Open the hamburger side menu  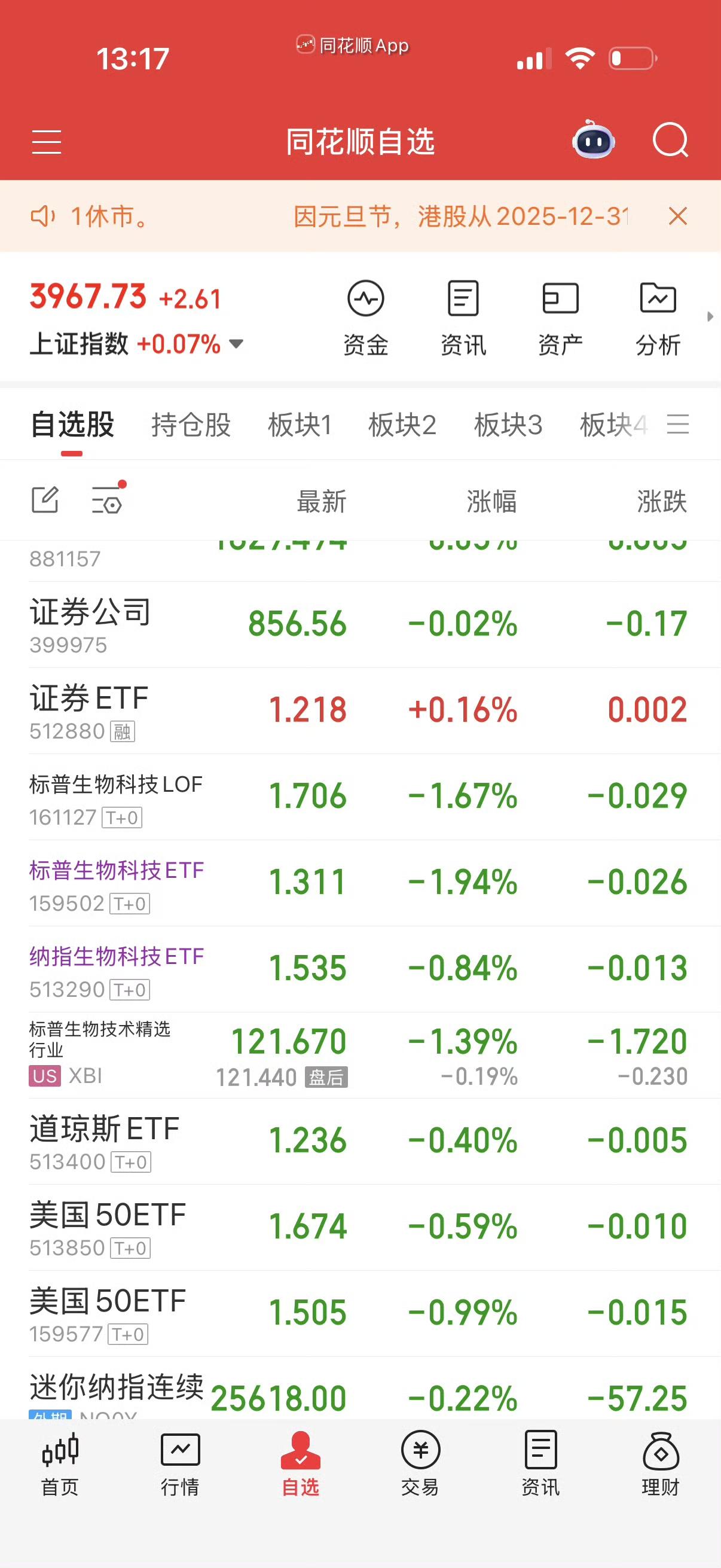46,141
